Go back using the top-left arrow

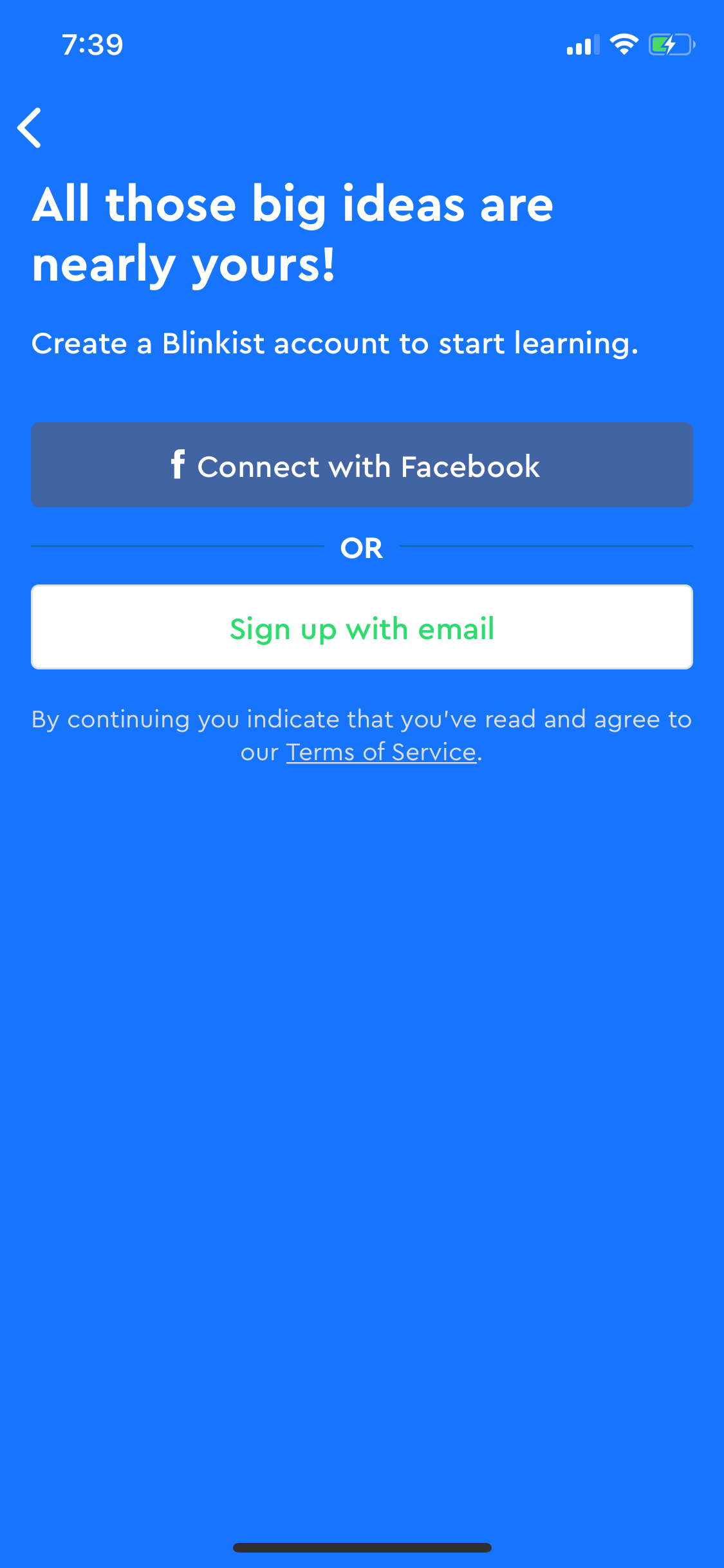[x=30, y=127]
